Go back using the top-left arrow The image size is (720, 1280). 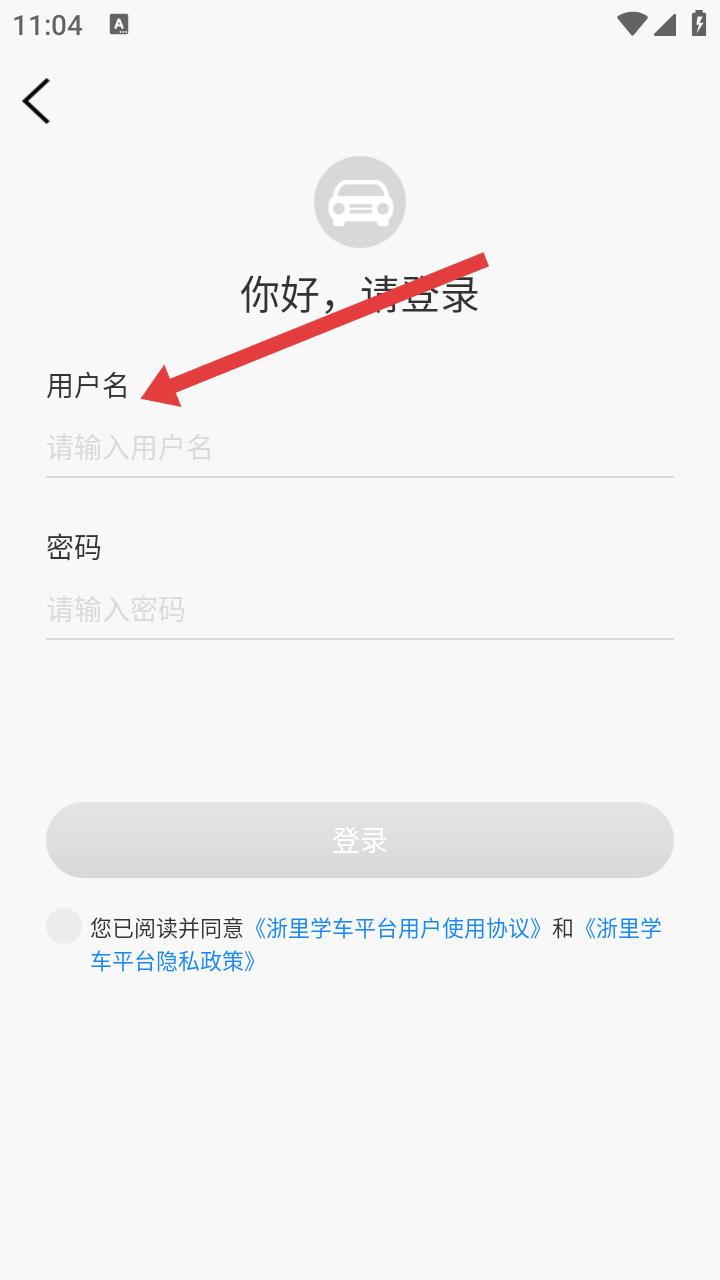36,101
